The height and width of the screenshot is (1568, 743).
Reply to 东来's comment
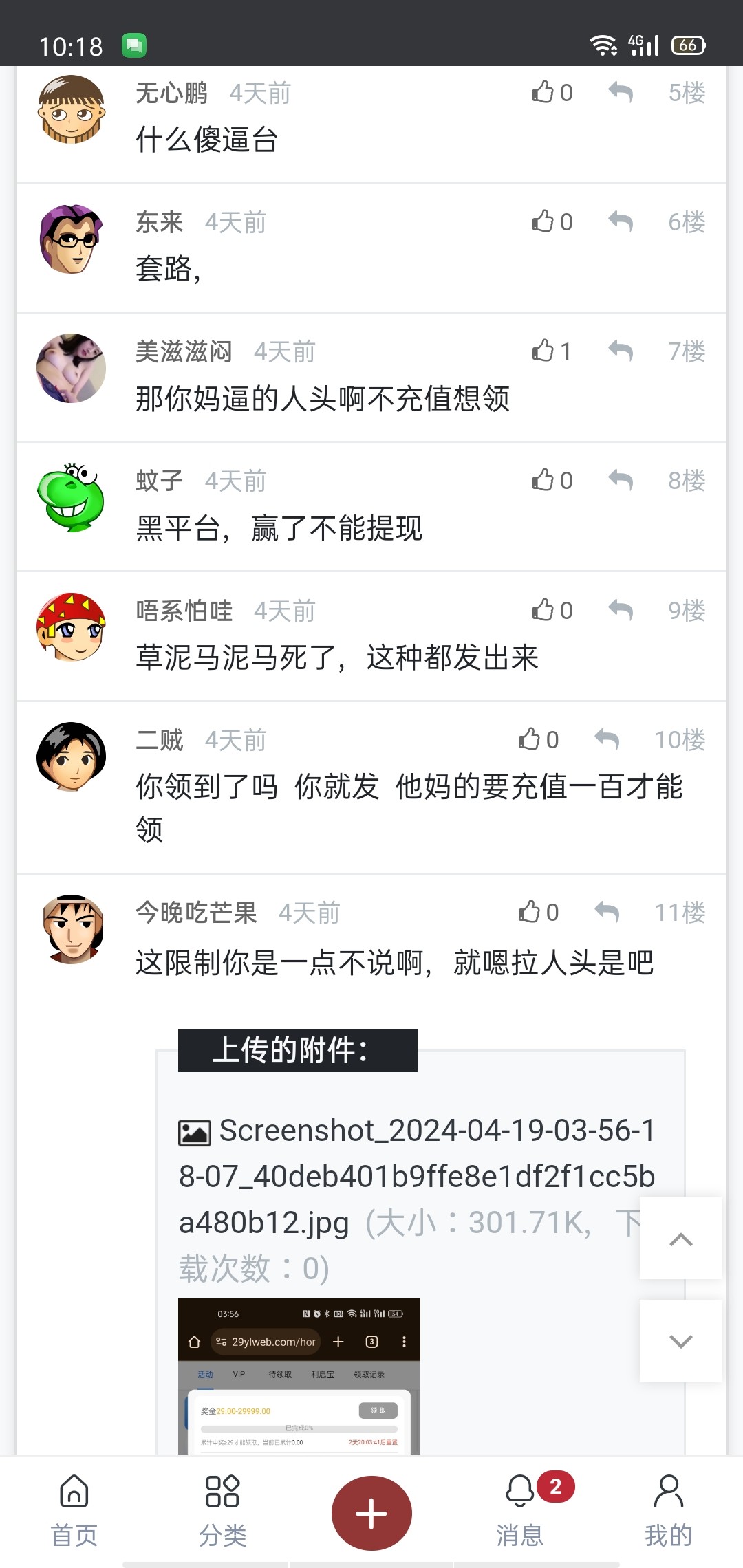pos(621,221)
